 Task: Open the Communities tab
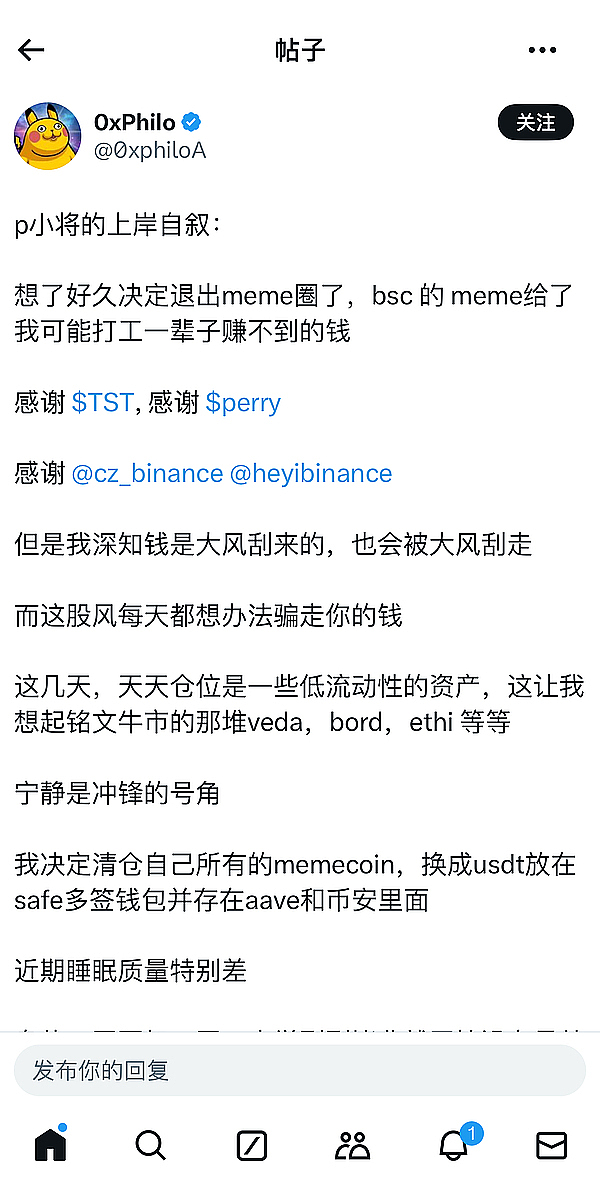click(x=352, y=1144)
